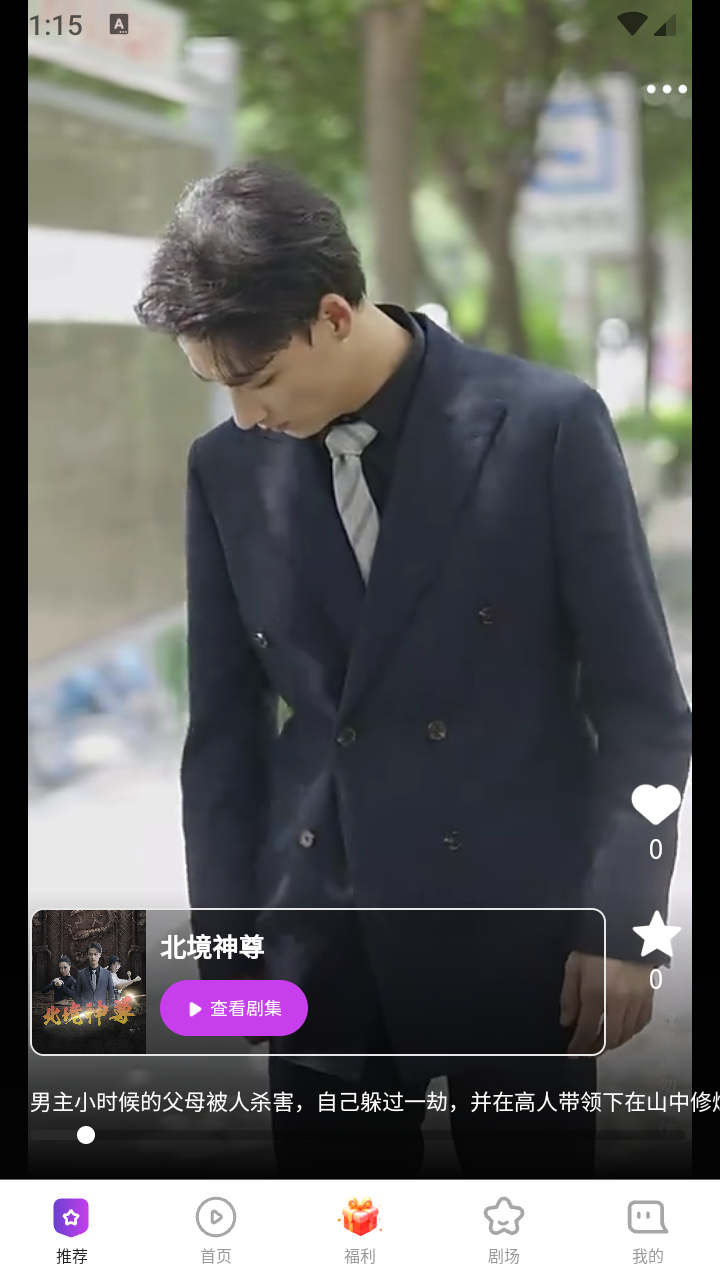Screen dimensions: 720x1280
Task: Tap the 查看剧集 button
Action: pos(234,1008)
